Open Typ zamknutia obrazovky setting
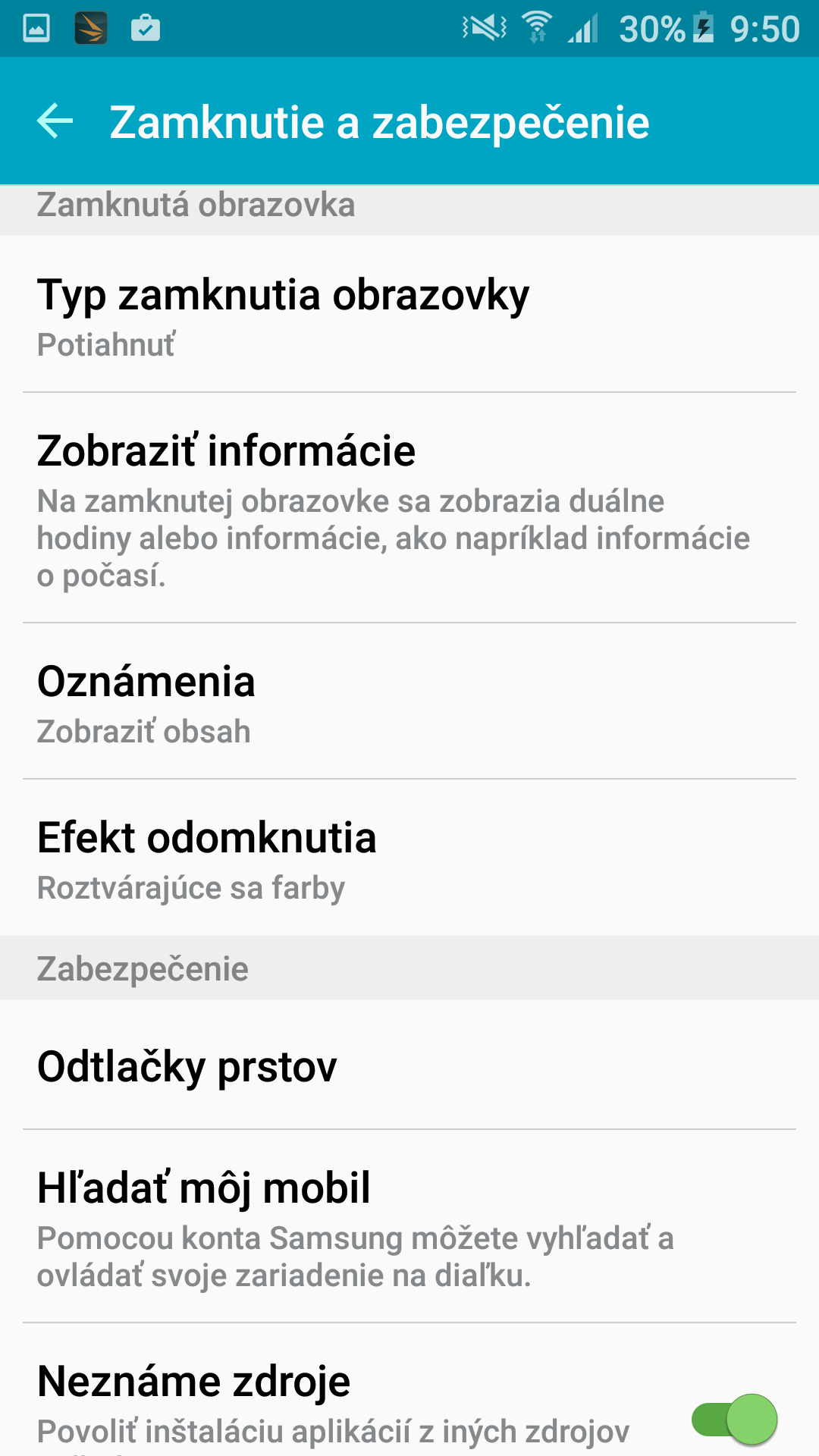Screen dimensions: 819x1456 [x=409, y=314]
